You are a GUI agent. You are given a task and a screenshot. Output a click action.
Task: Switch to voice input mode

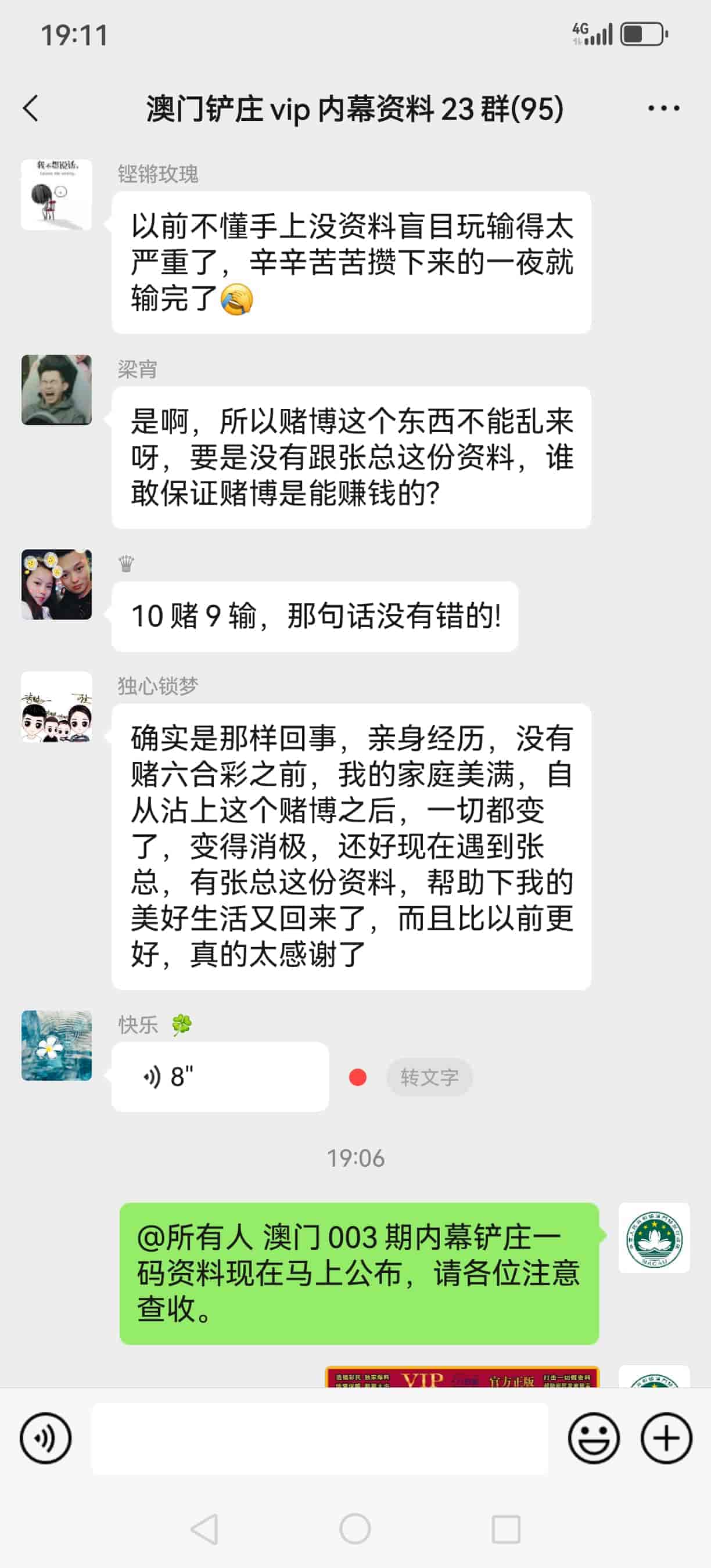(x=46, y=1438)
